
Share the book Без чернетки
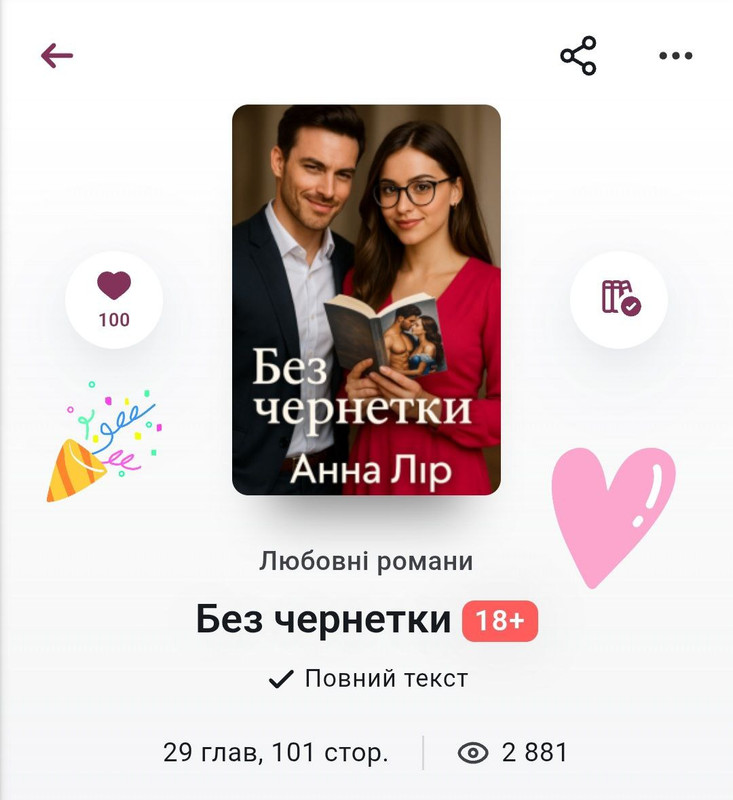[x=578, y=56]
